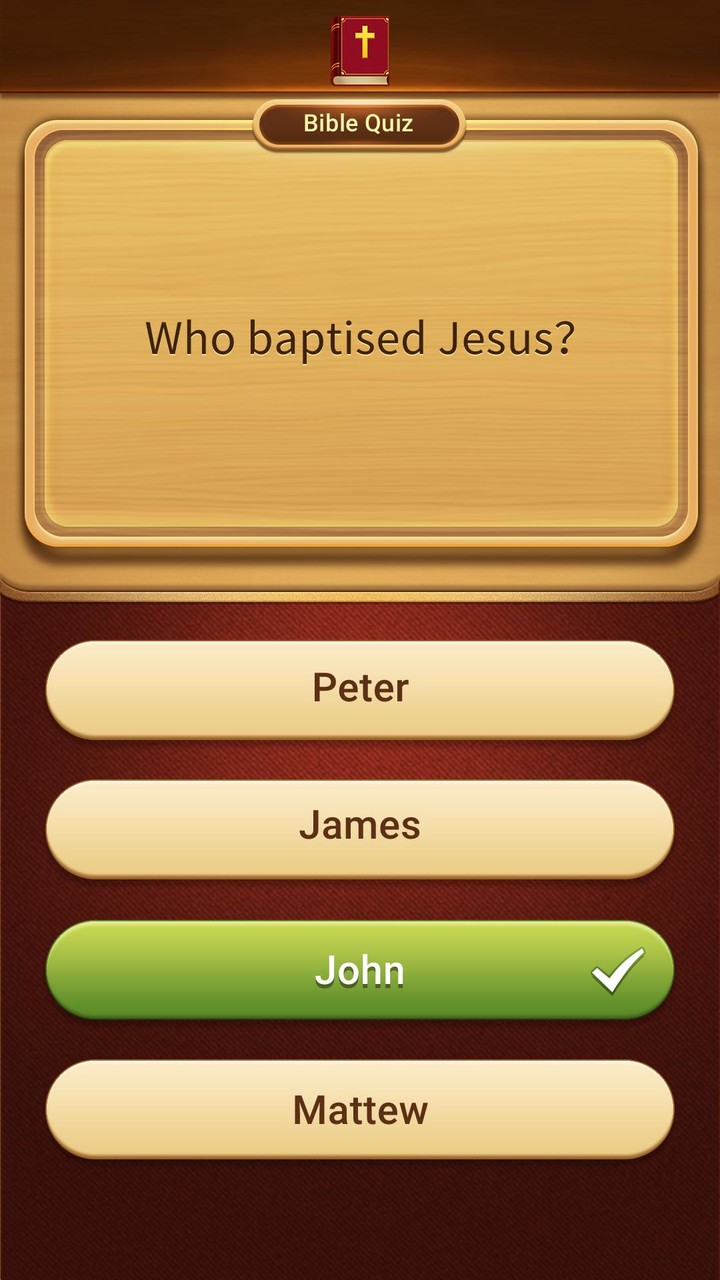Choose Peter as the answer
The height and width of the screenshot is (1280, 720).
pyautogui.click(x=360, y=689)
